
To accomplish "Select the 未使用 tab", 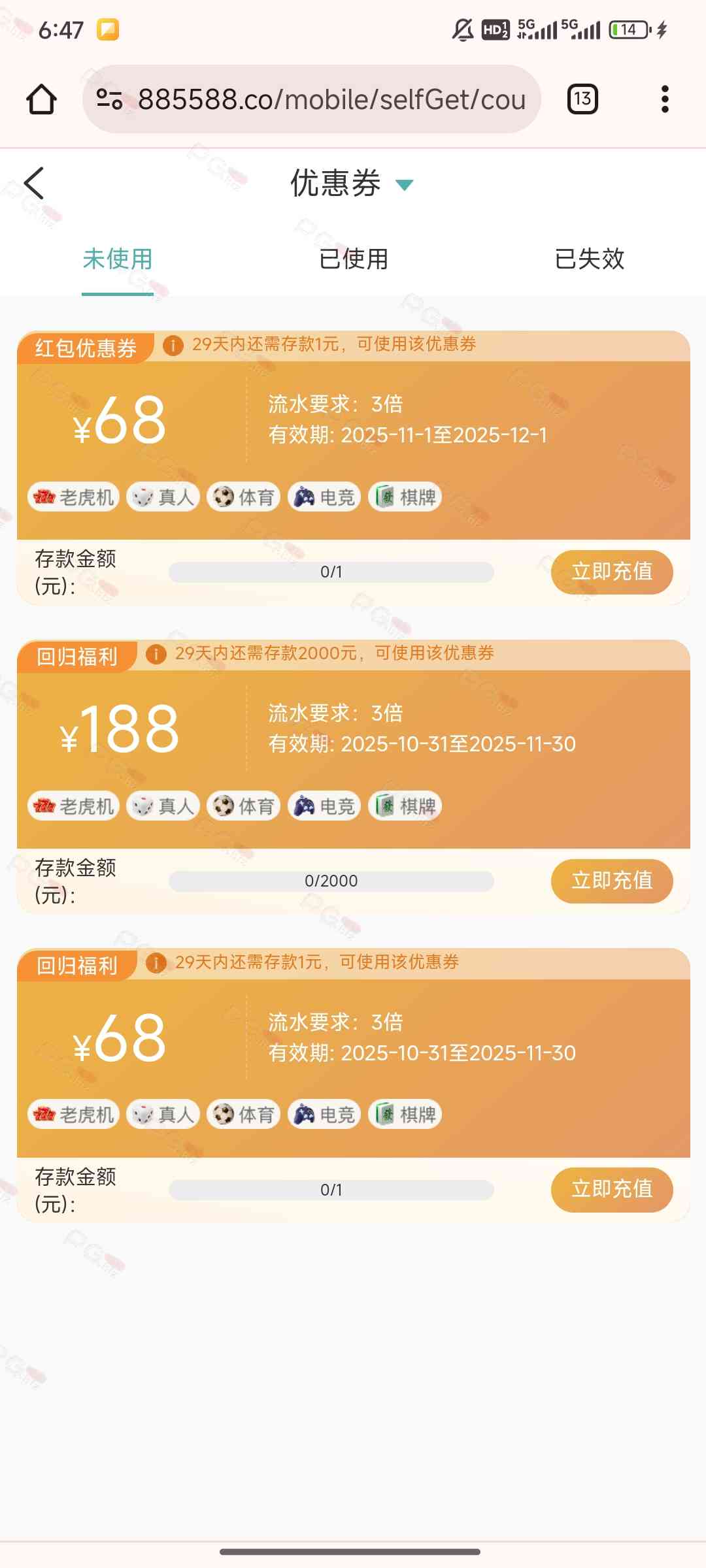I will pos(118,259).
